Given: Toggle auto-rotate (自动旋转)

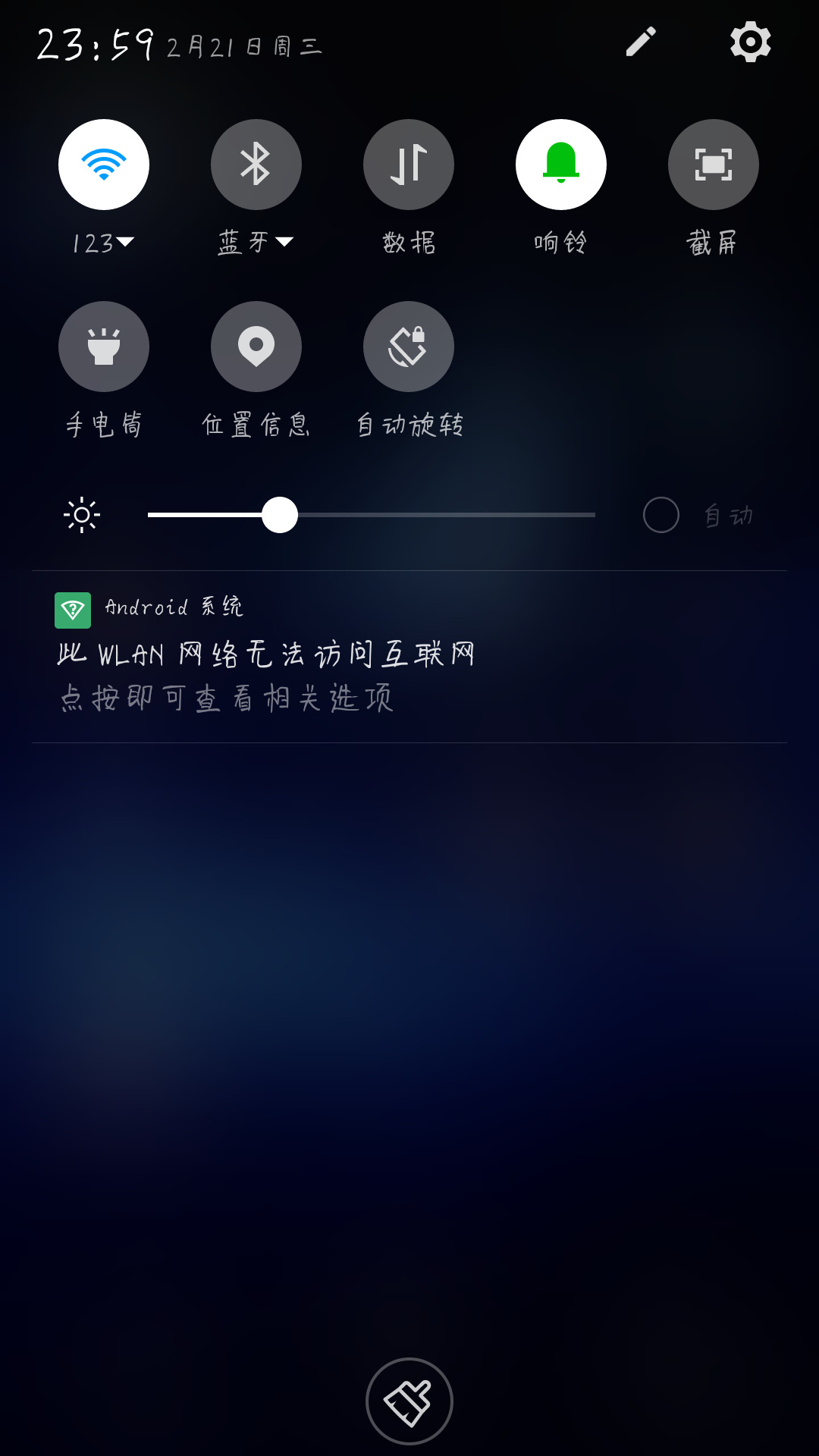Looking at the screenshot, I should (409, 347).
